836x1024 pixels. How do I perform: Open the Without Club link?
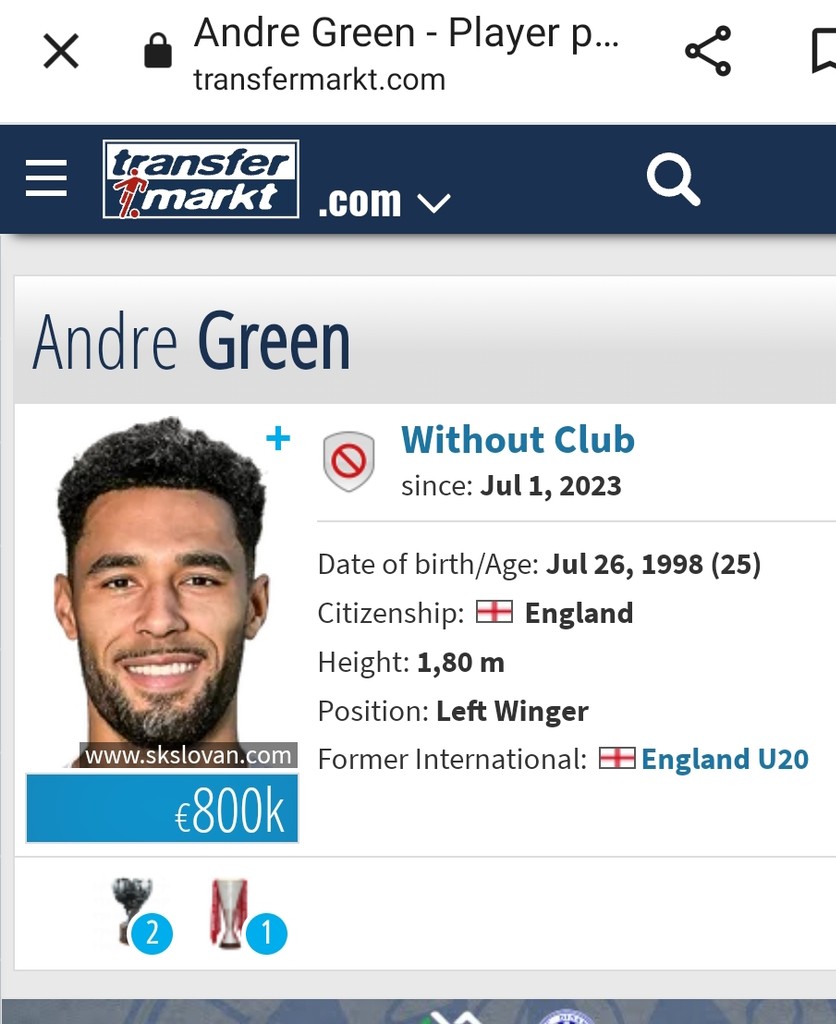tap(517, 440)
